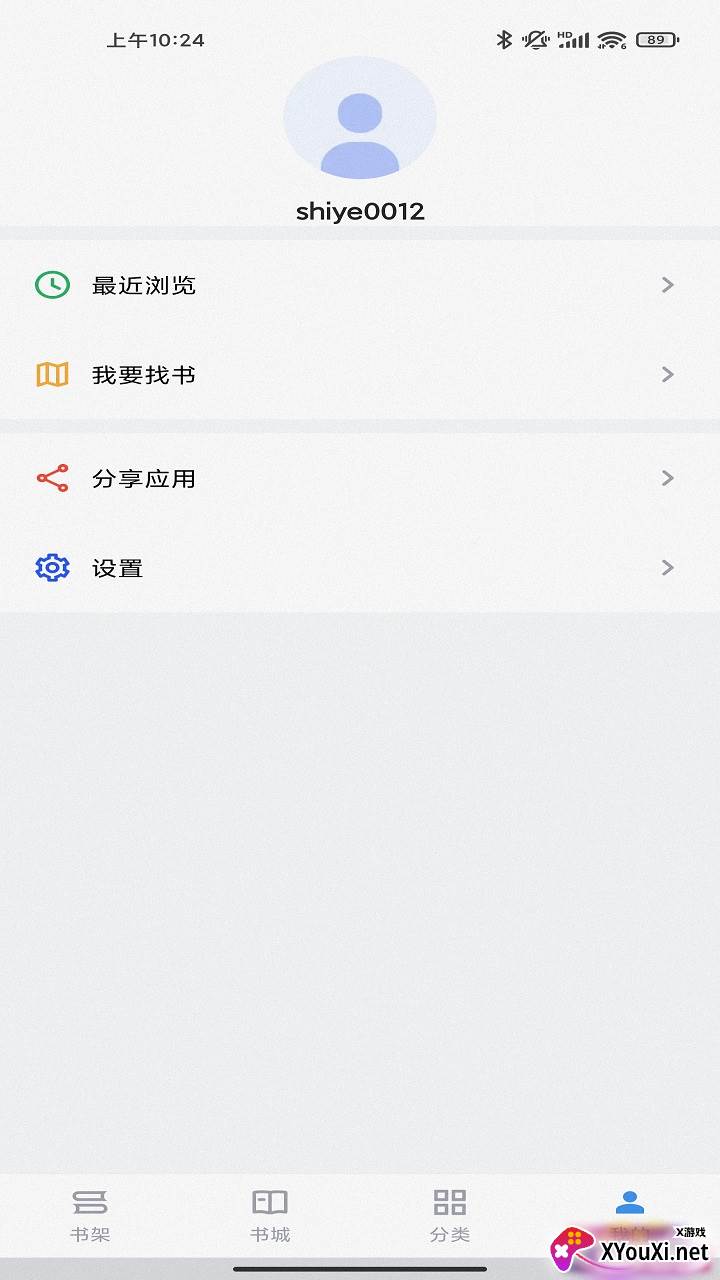The width and height of the screenshot is (720, 1280).
Task: Go to the 书城 tab
Action: (x=270, y=1214)
